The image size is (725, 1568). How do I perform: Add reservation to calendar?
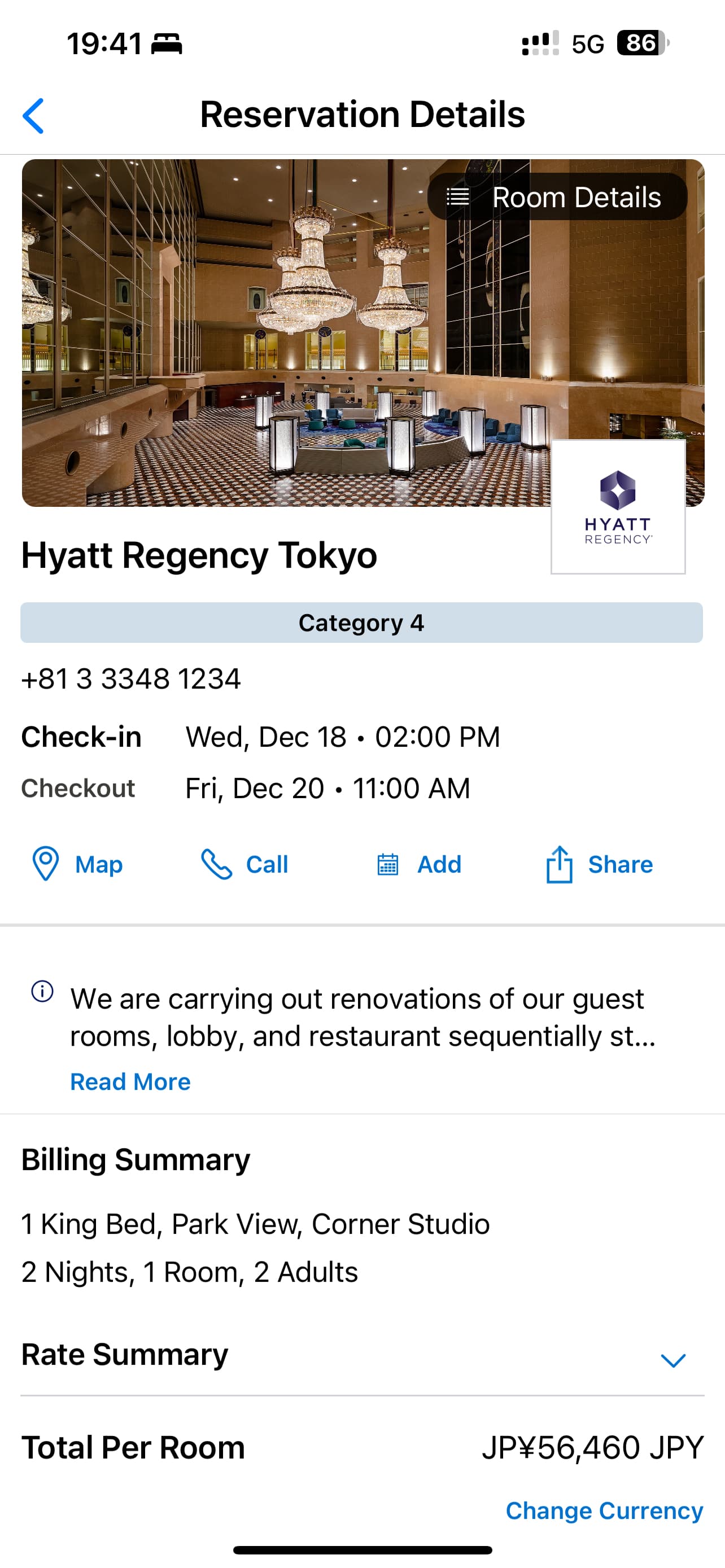coord(419,864)
